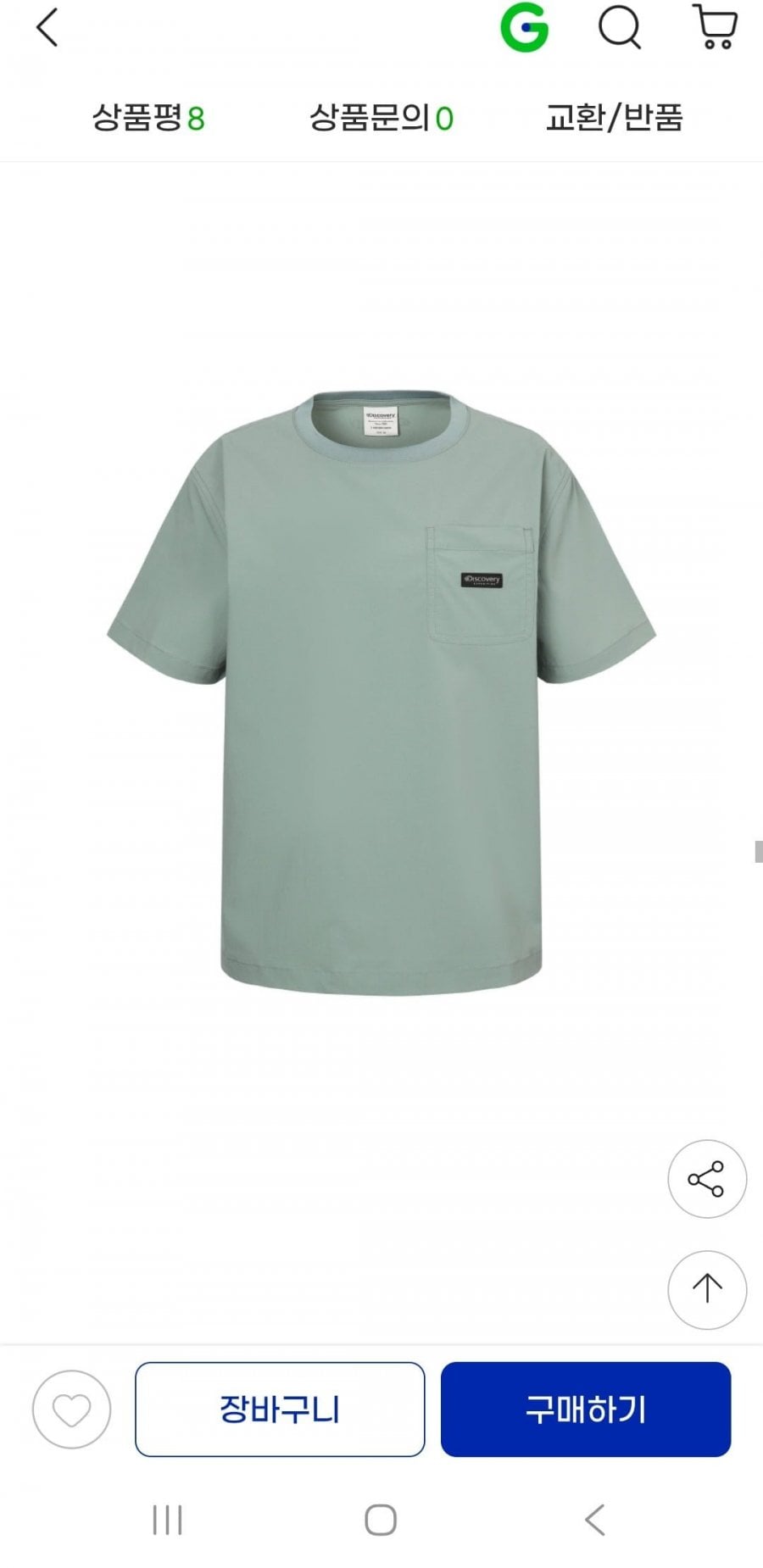Viewport: 763px width, 1568px height.
Task: Open the Gmarket home logo
Action: coord(524,27)
